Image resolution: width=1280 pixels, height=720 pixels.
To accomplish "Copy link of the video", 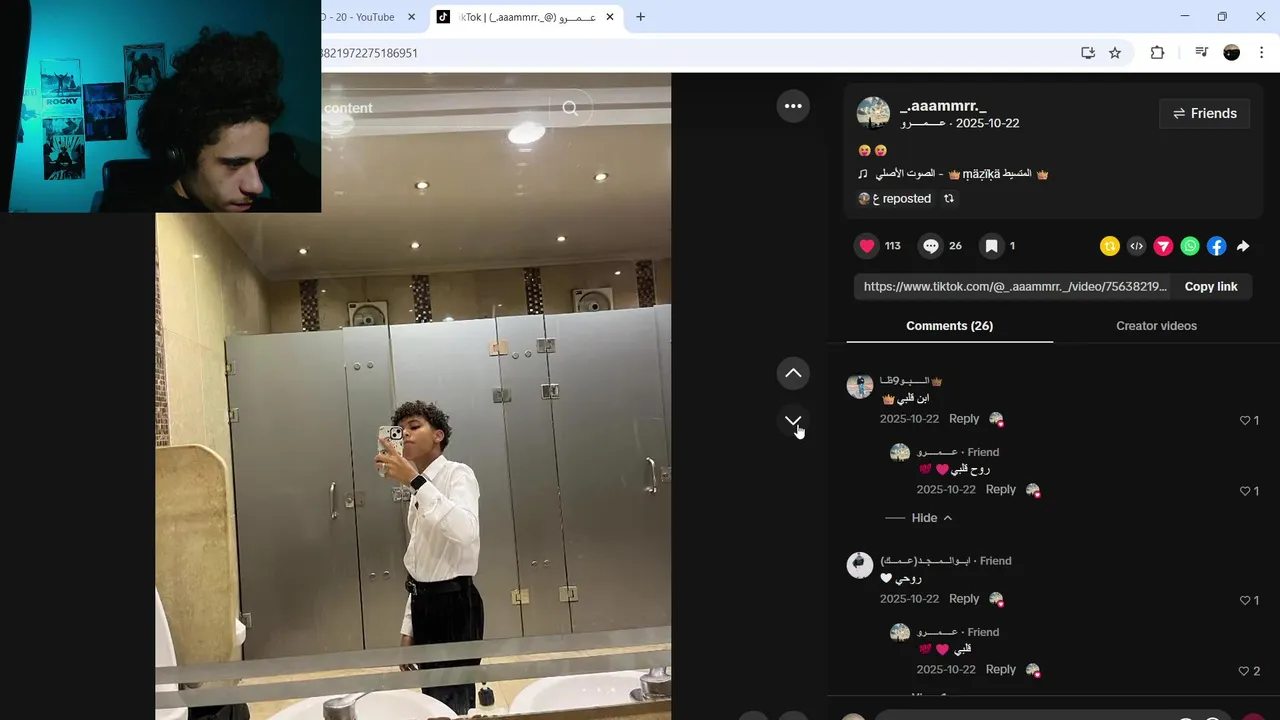I will coord(1210,286).
